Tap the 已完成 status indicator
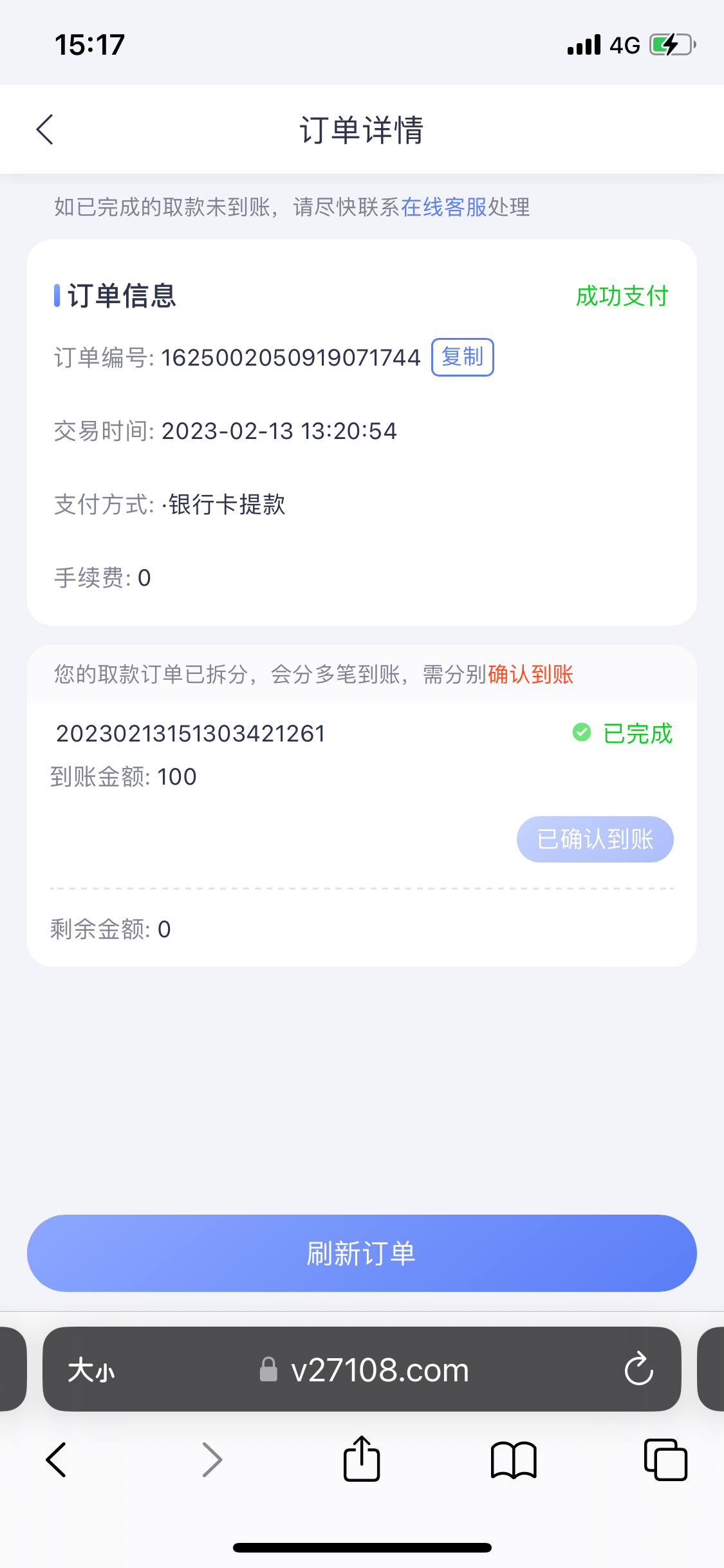 point(638,733)
